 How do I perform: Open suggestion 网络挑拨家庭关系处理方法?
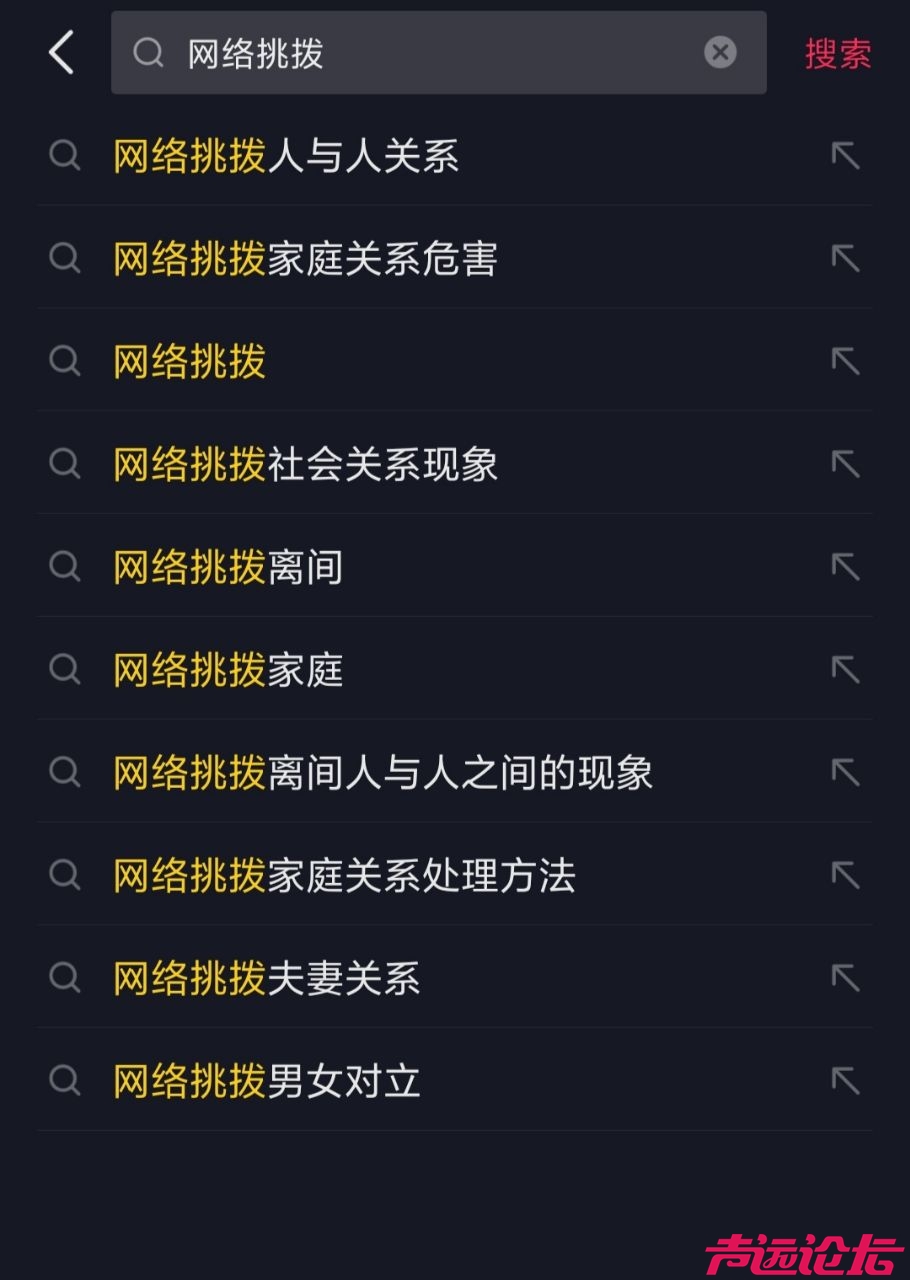tap(344, 876)
